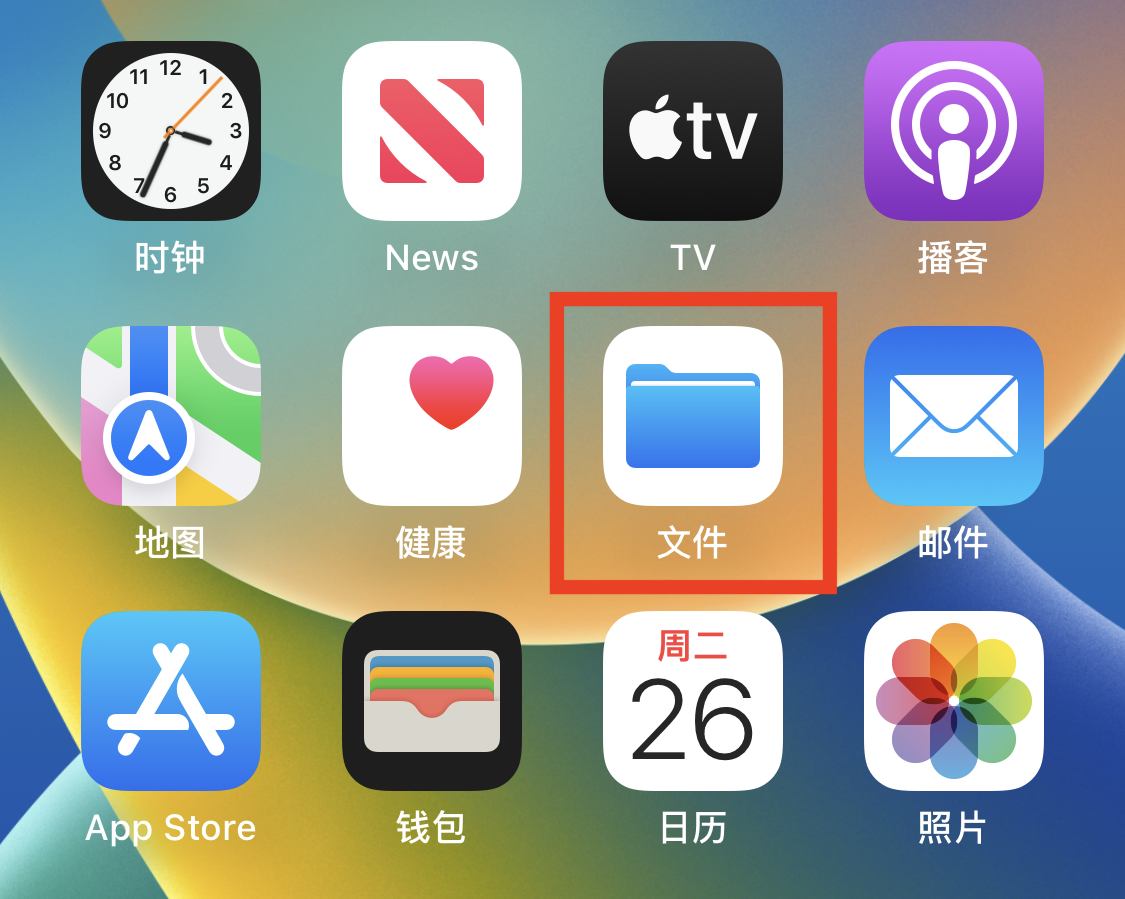
Task: Open the 时钟 clock app
Action: [x=171, y=131]
